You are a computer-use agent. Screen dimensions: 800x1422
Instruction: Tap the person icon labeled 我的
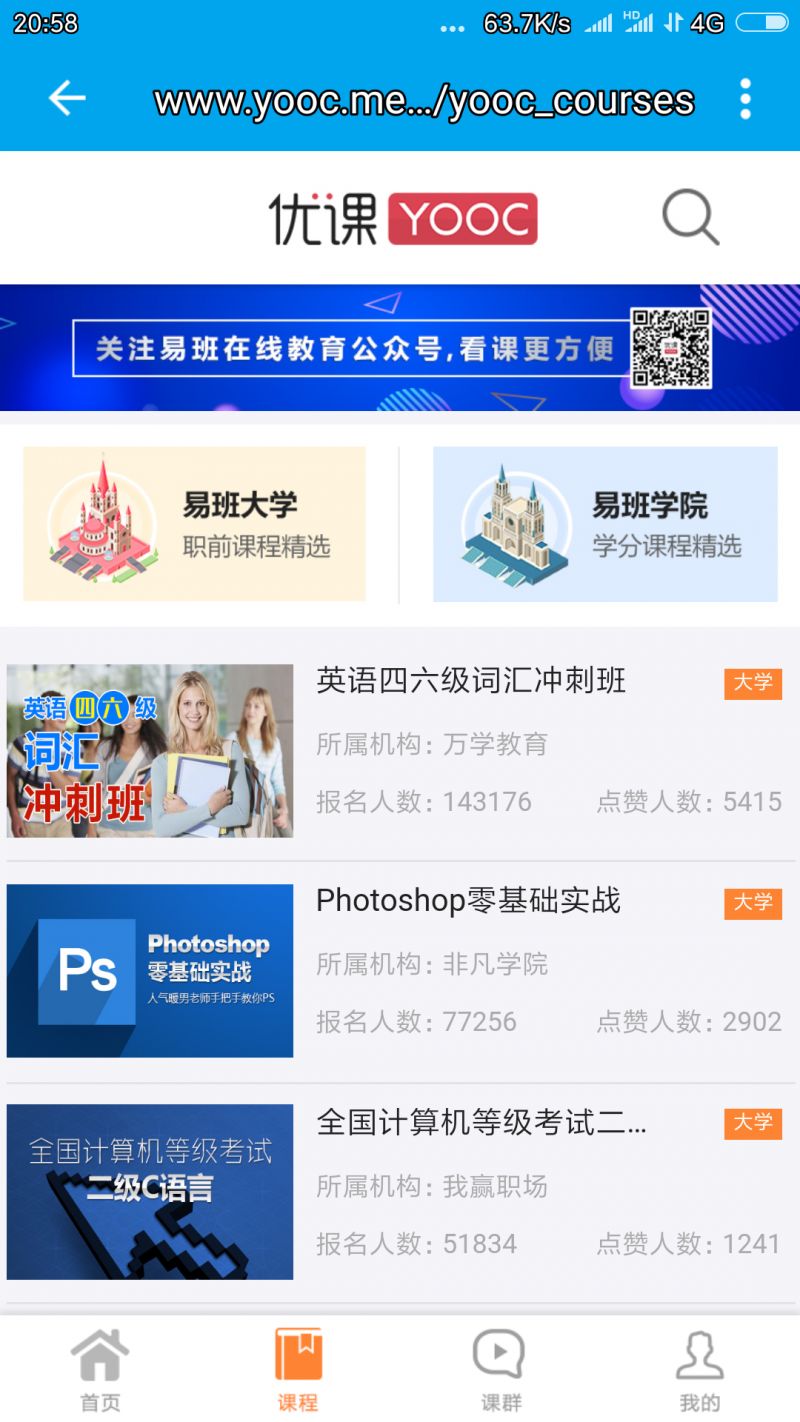tap(699, 1355)
